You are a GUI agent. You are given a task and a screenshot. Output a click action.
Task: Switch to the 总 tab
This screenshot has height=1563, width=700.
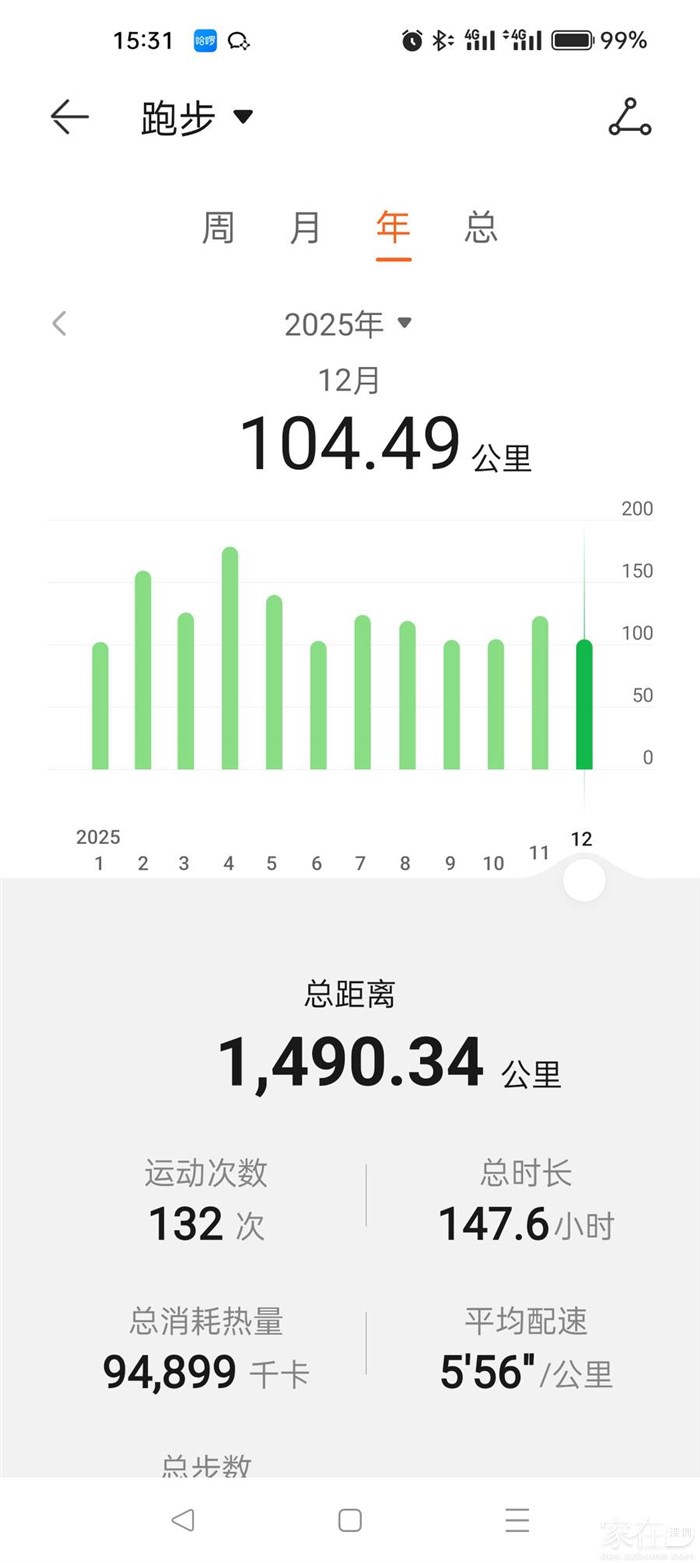point(481,228)
